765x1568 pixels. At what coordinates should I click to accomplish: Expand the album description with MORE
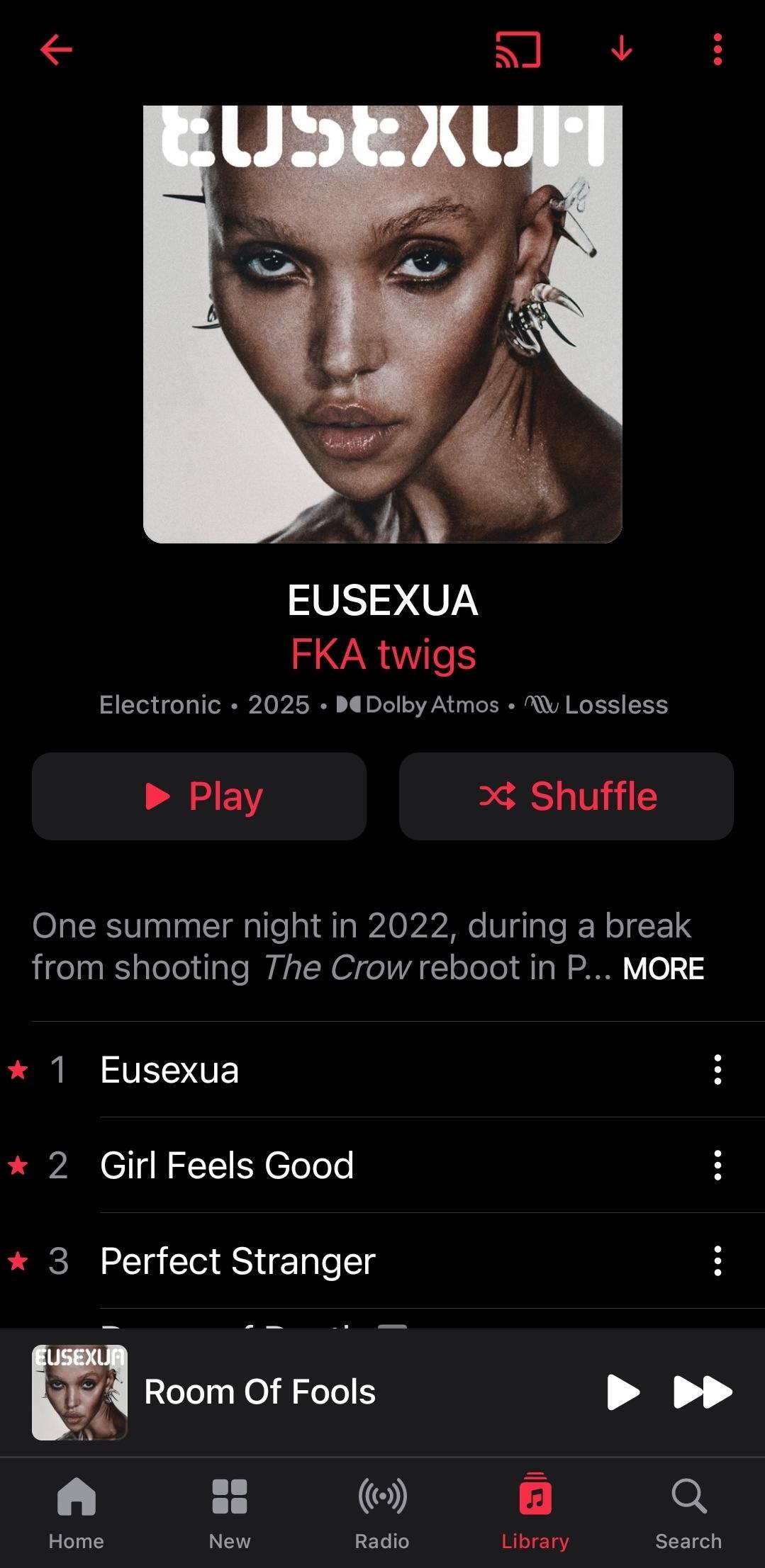click(x=663, y=969)
